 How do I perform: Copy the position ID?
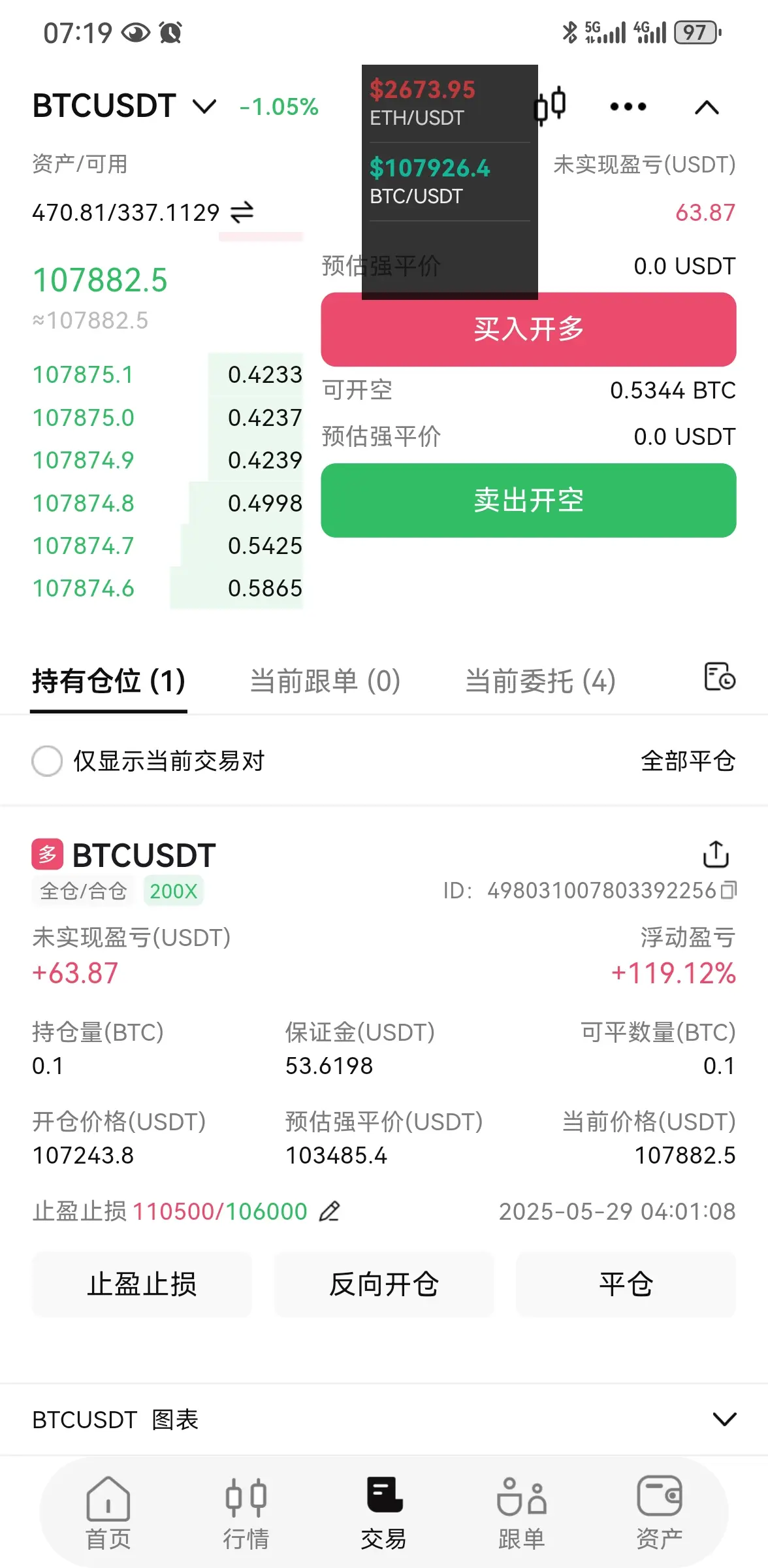(x=728, y=890)
